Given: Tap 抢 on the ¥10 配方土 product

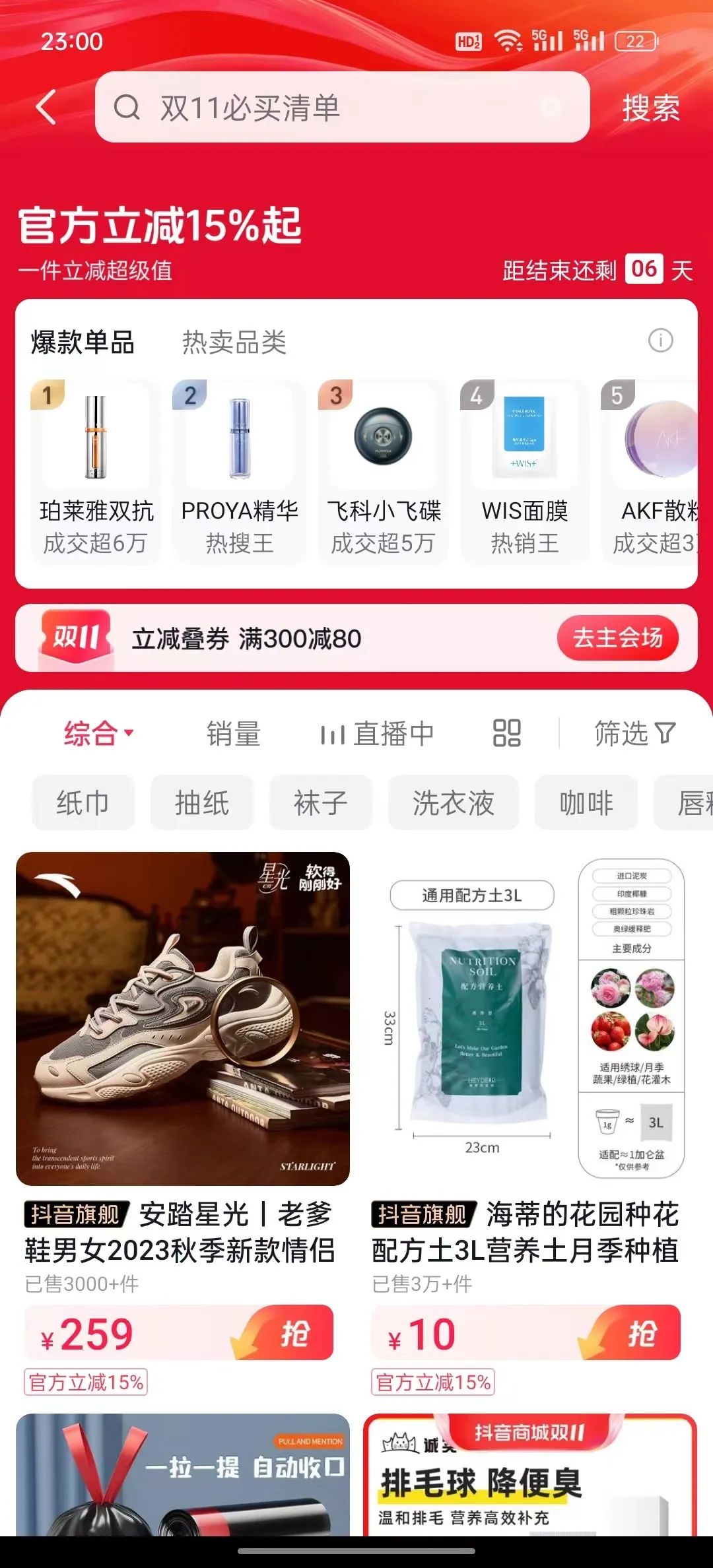Looking at the screenshot, I should coord(639,1334).
